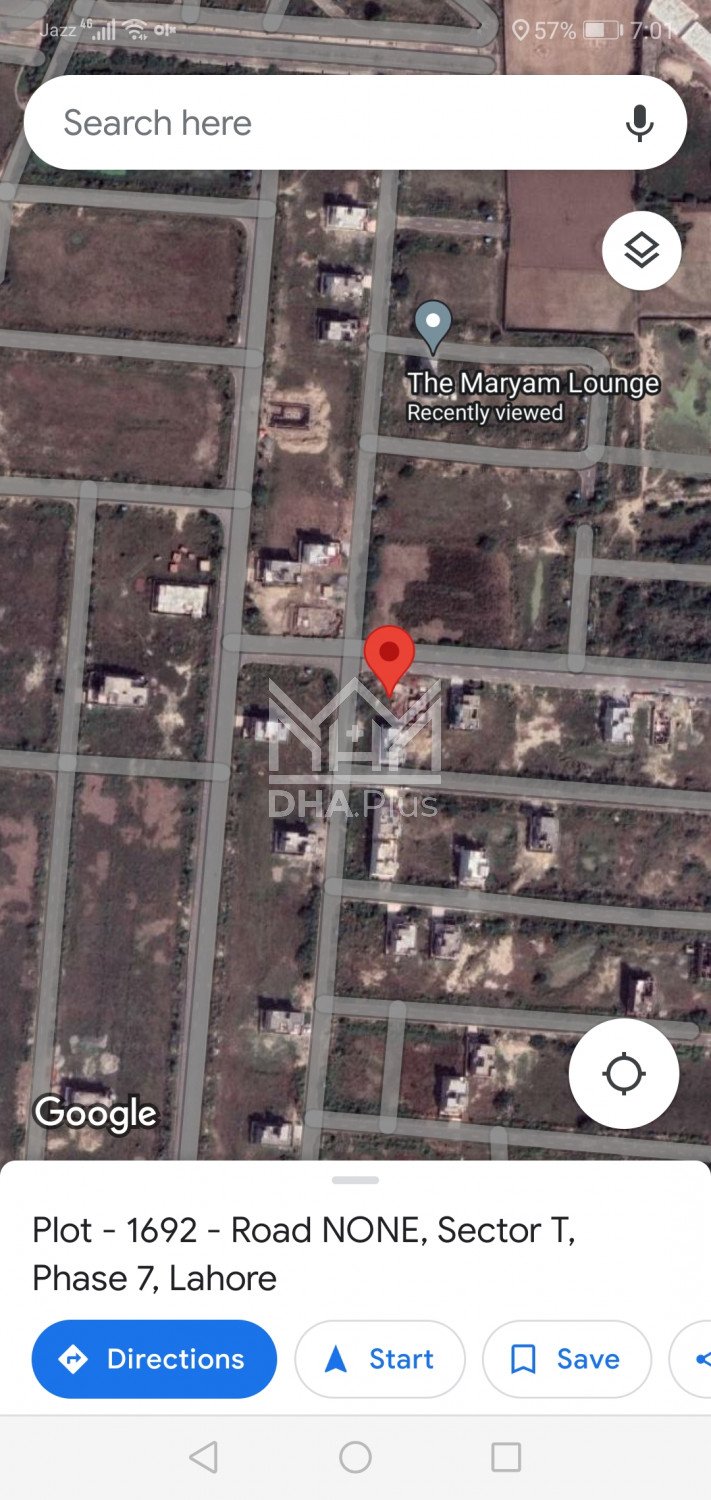711x1500 pixels.
Task: Save this plot location
Action: pyautogui.click(x=567, y=1359)
